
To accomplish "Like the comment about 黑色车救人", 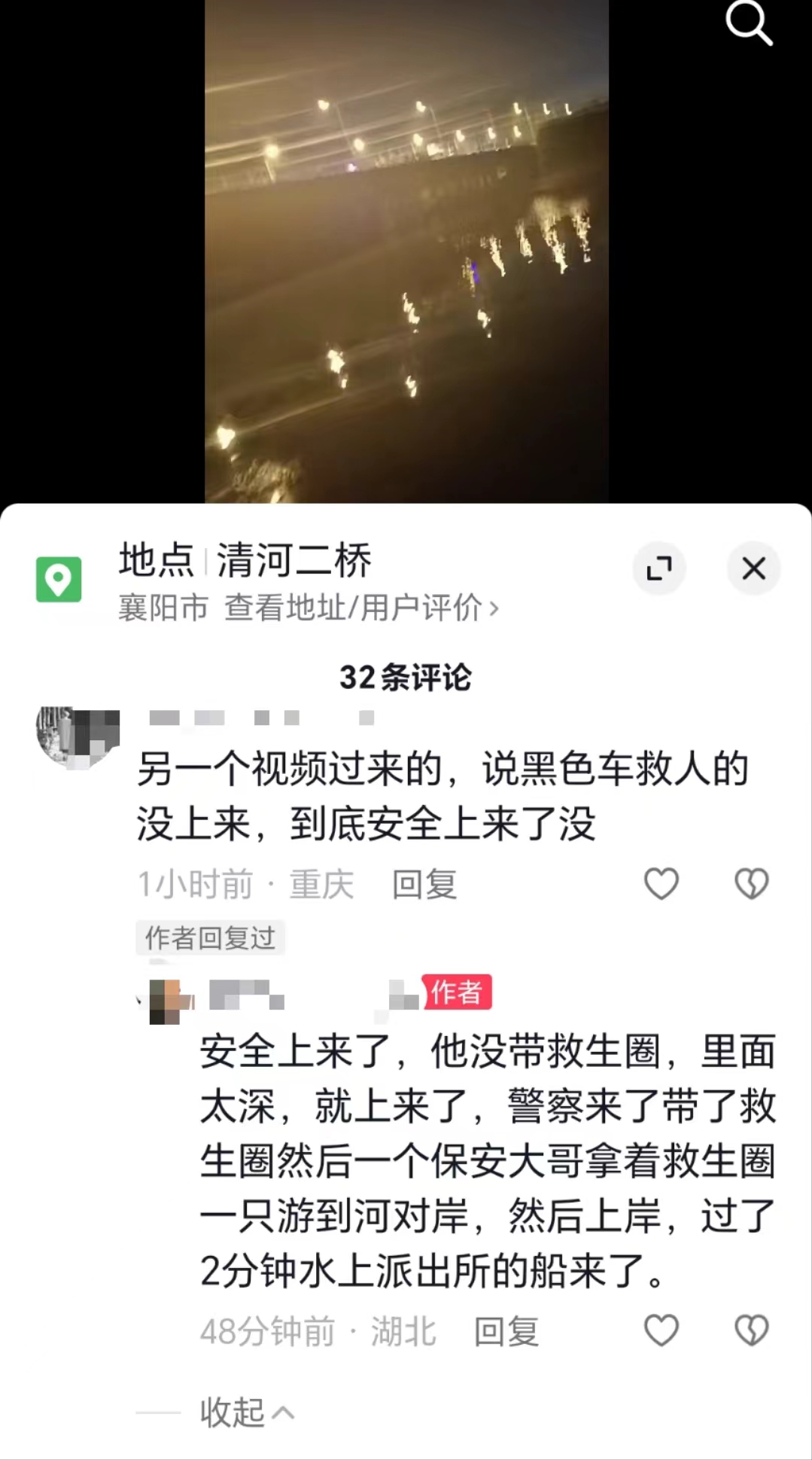I will click(661, 883).
